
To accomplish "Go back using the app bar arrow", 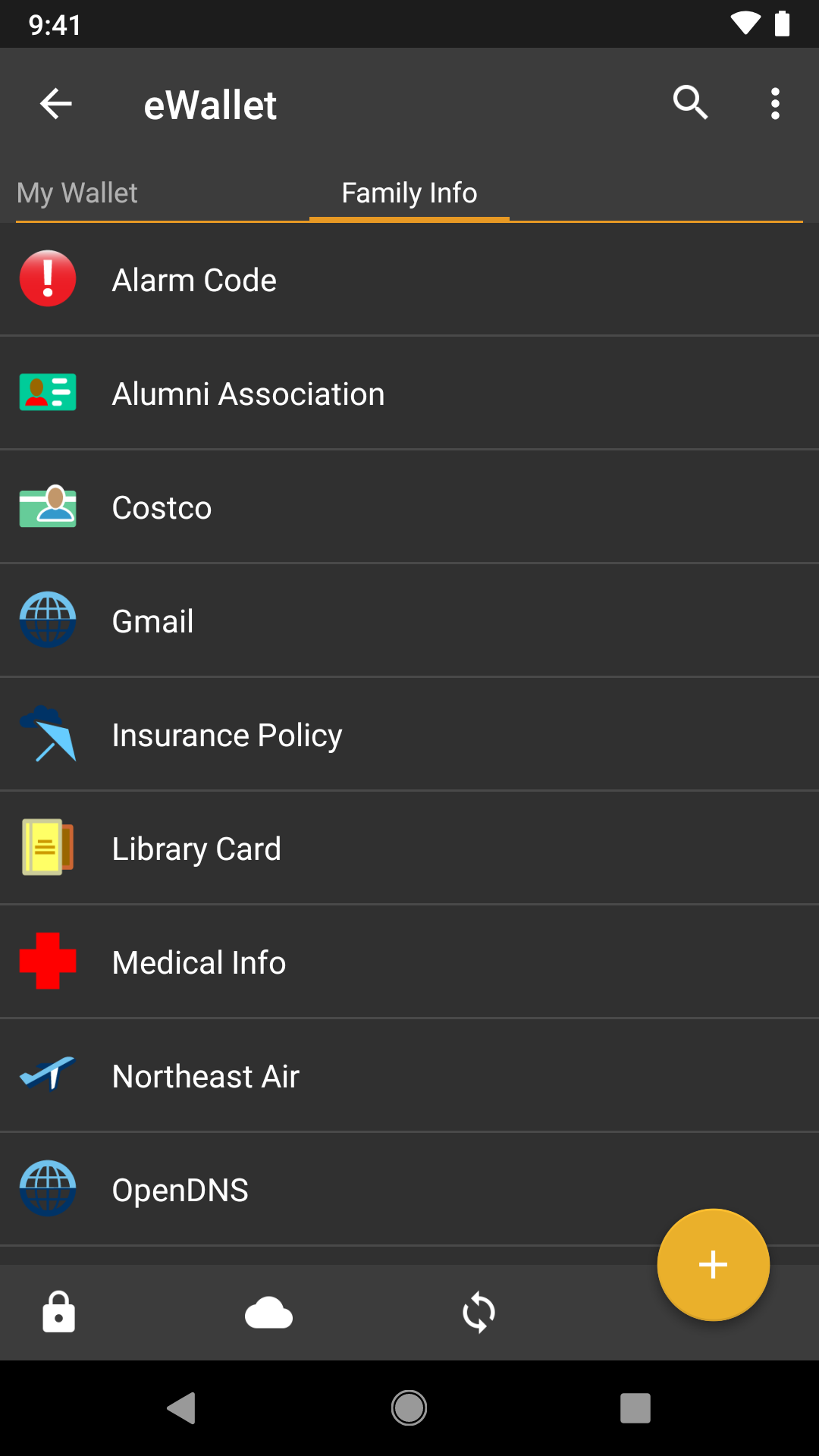I will coord(56,104).
